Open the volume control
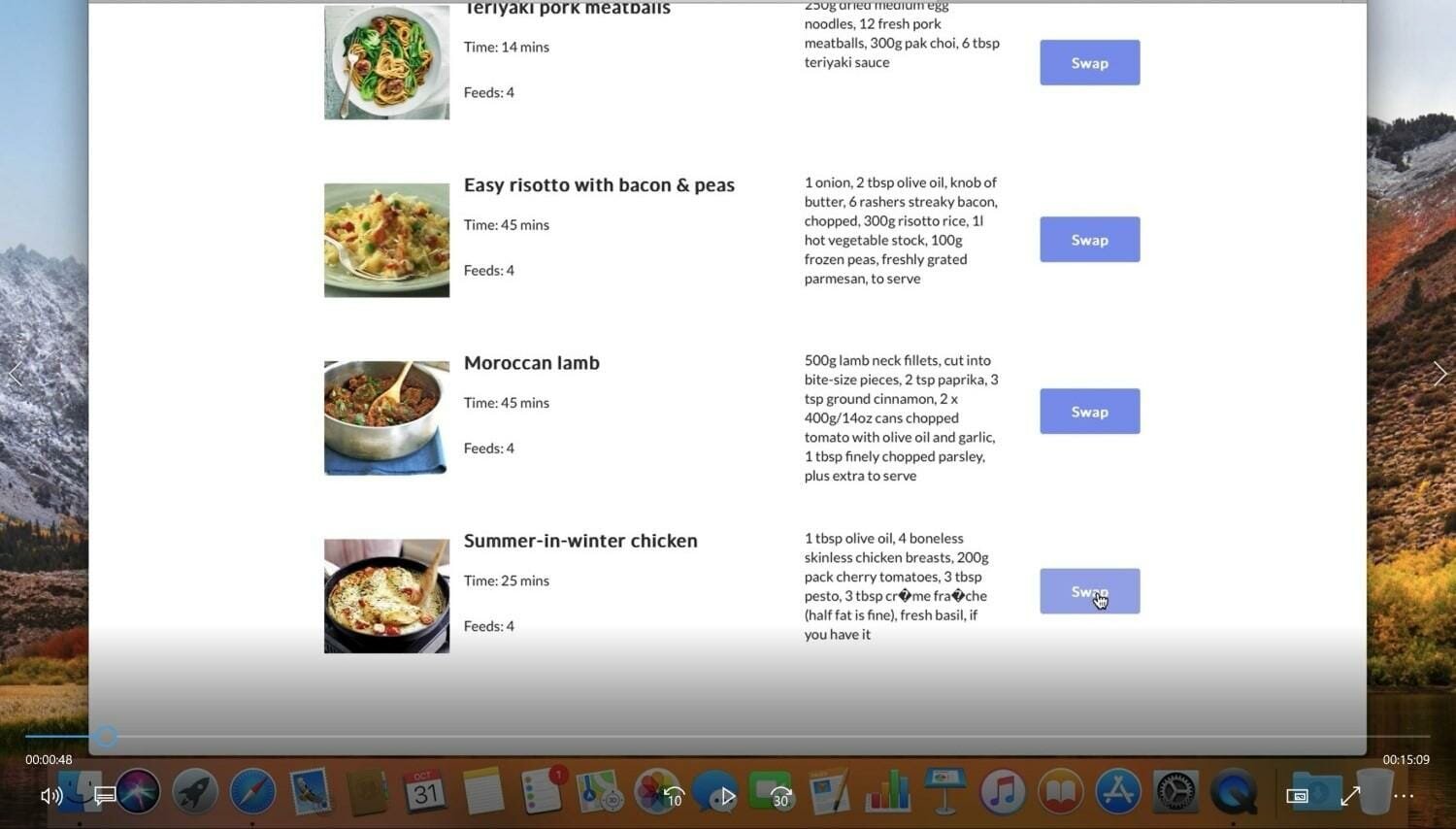Screen dimensions: 1456x829 click(x=50, y=796)
